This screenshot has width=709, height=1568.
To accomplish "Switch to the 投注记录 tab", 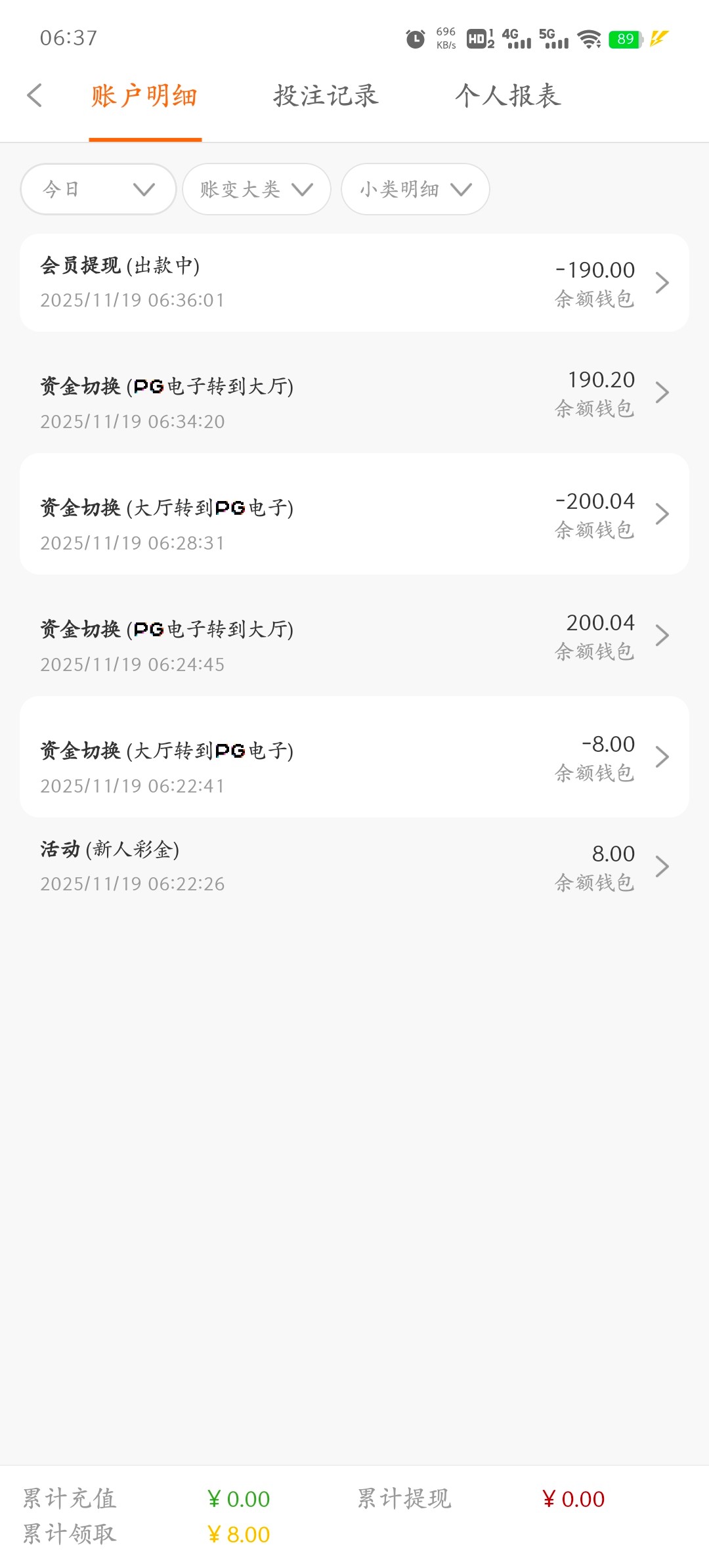I will [x=326, y=96].
